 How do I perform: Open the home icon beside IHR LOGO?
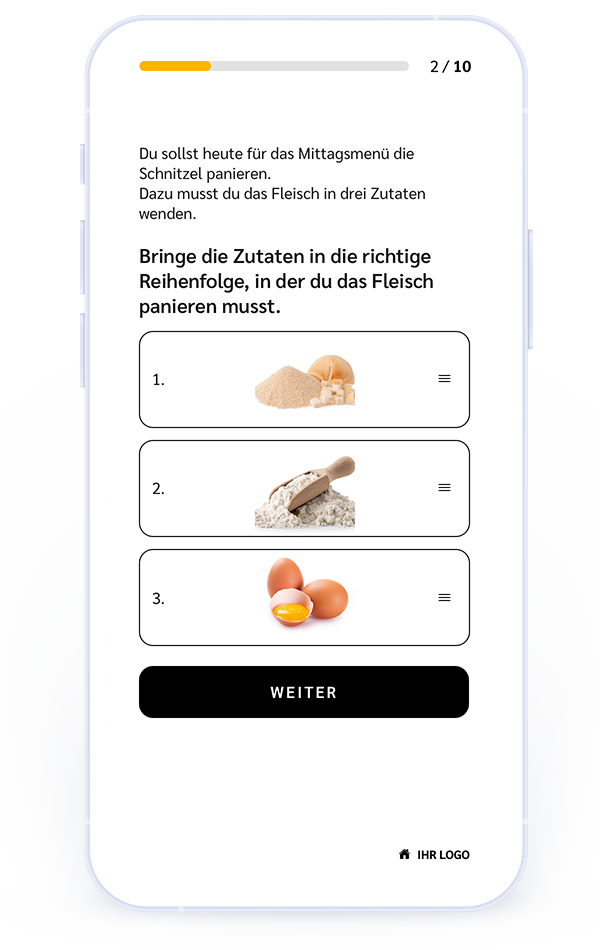(404, 854)
